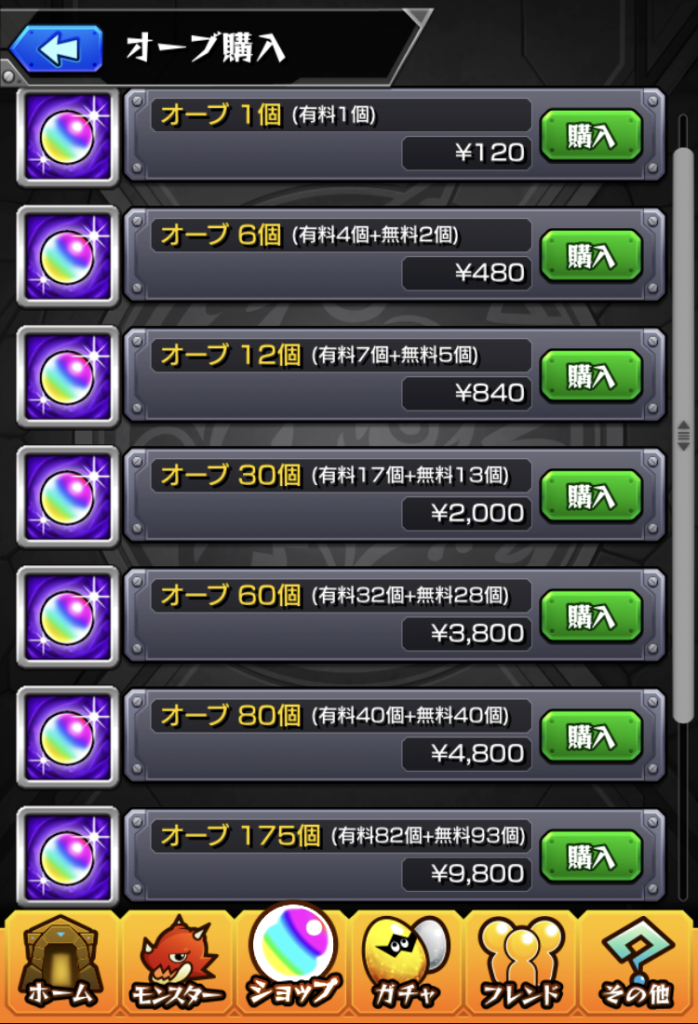This screenshot has width=698, height=1024.
Task: Buy the 175 orb pack for ¥9,800
Action: click(x=590, y=857)
